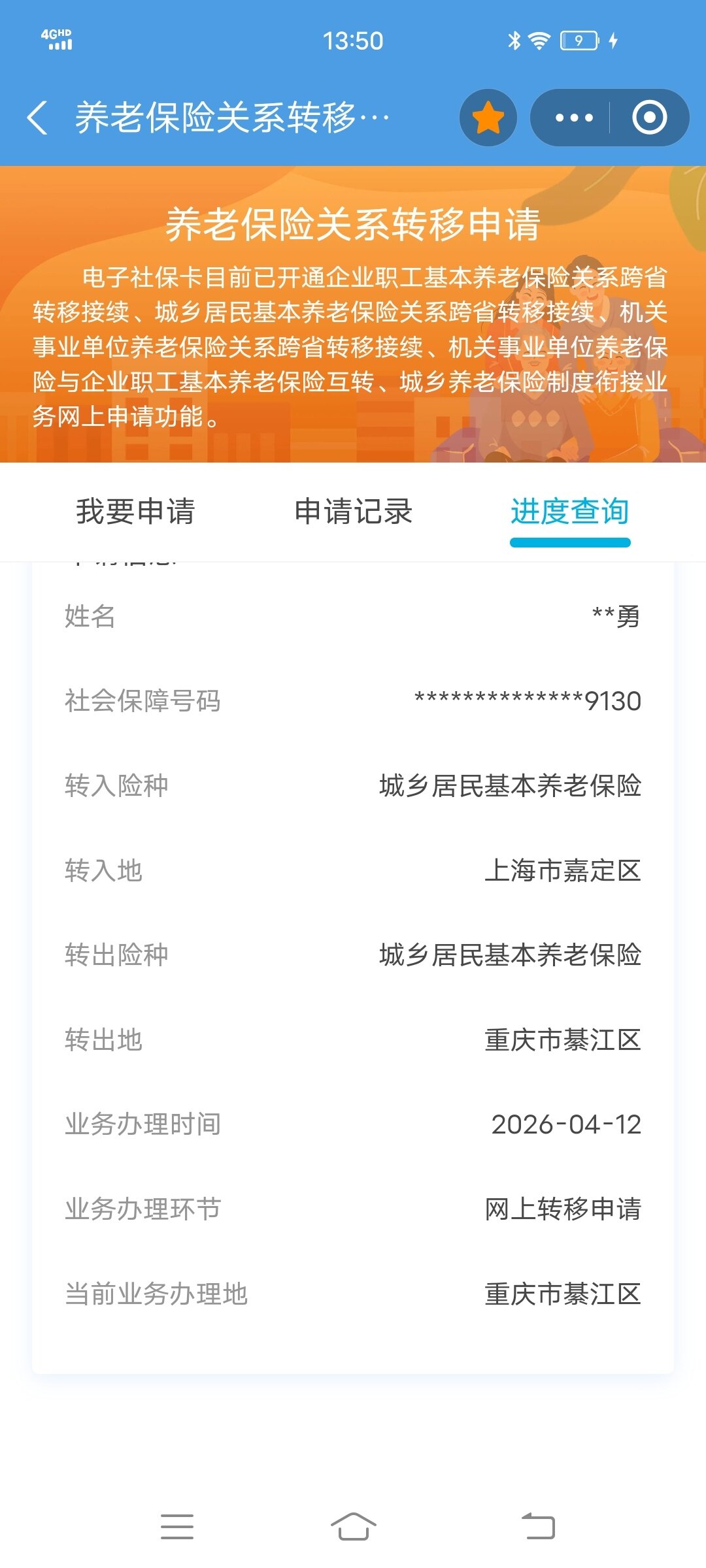
Task: Open recent apps from the navigation bar
Action: point(177,1526)
